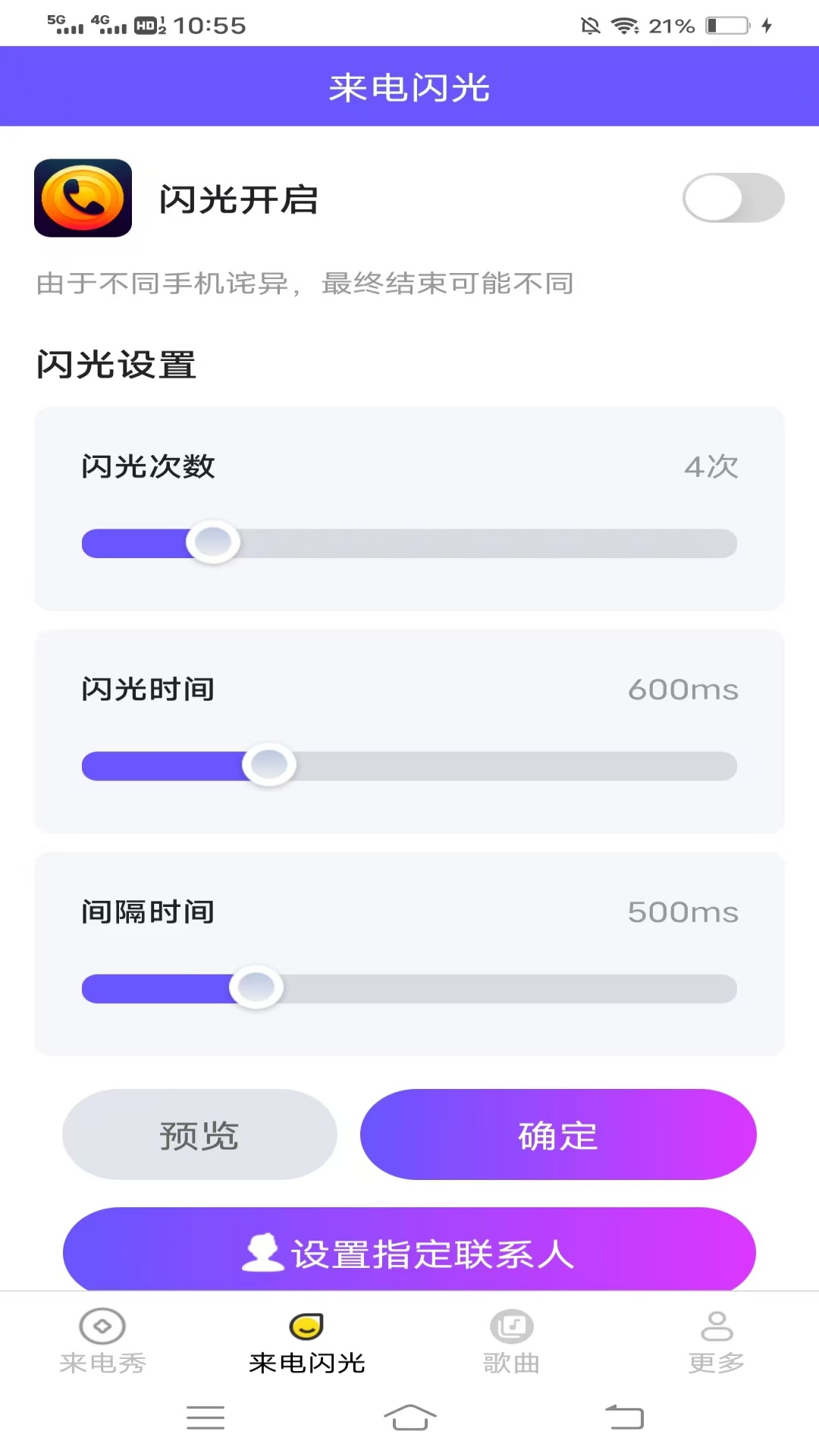Screen dimensions: 819x1456
Task: Confirm settings with the 确定 button
Action: click(557, 1134)
